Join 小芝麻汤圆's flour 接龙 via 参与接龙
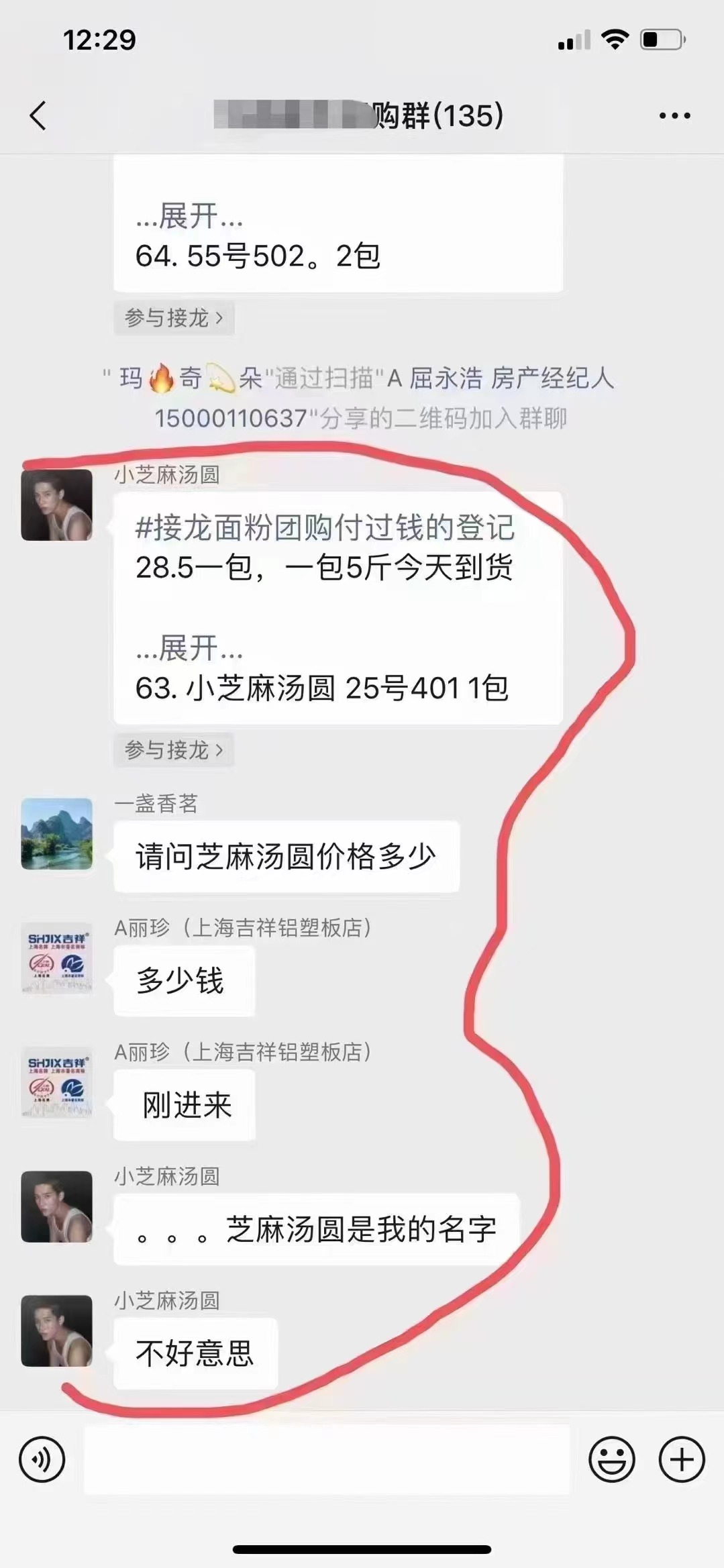Image resolution: width=724 pixels, height=1568 pixels. point(174,749)
